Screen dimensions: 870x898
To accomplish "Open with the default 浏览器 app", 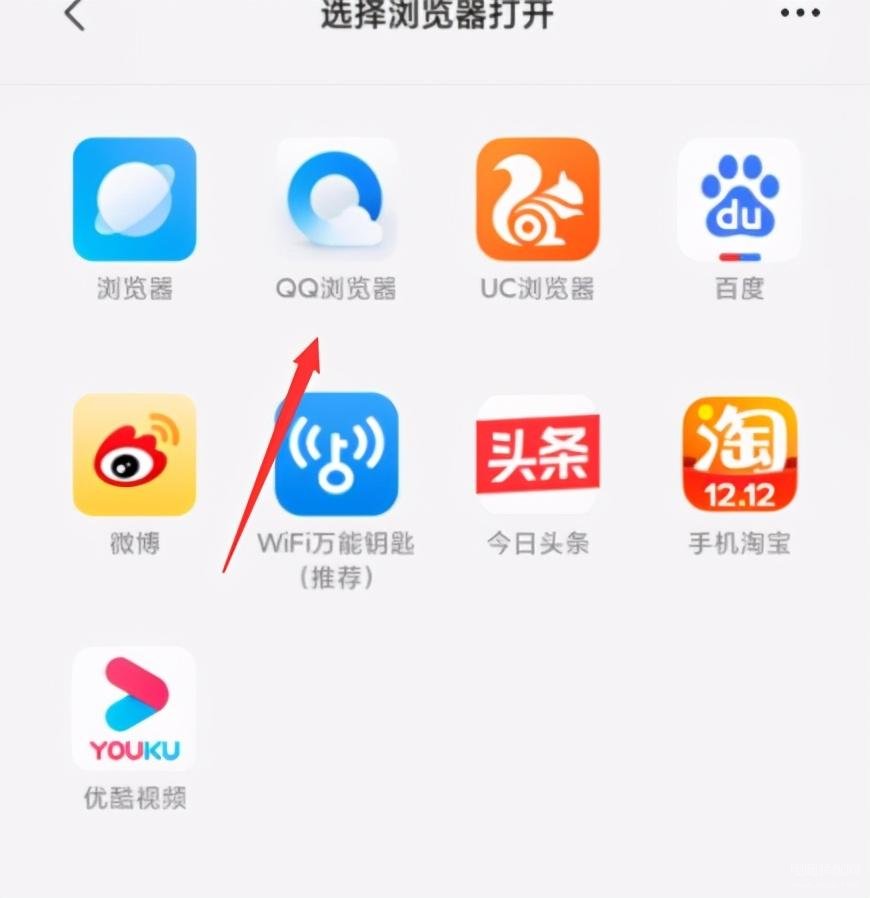I will pos(135,200).
